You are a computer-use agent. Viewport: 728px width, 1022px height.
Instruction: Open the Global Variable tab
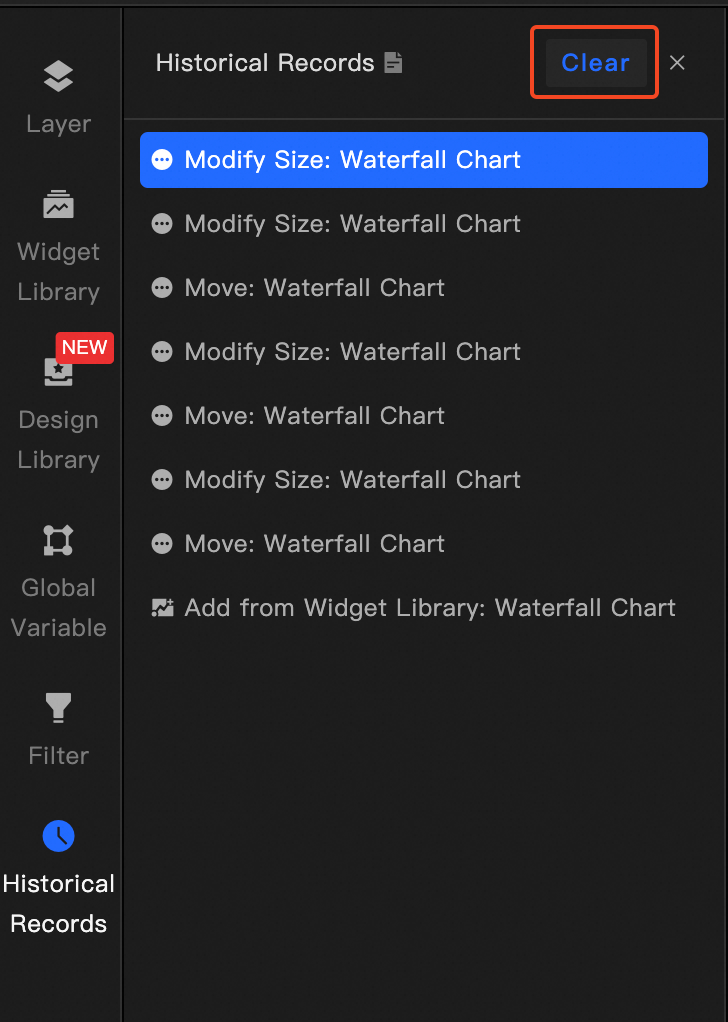(59, 582)
